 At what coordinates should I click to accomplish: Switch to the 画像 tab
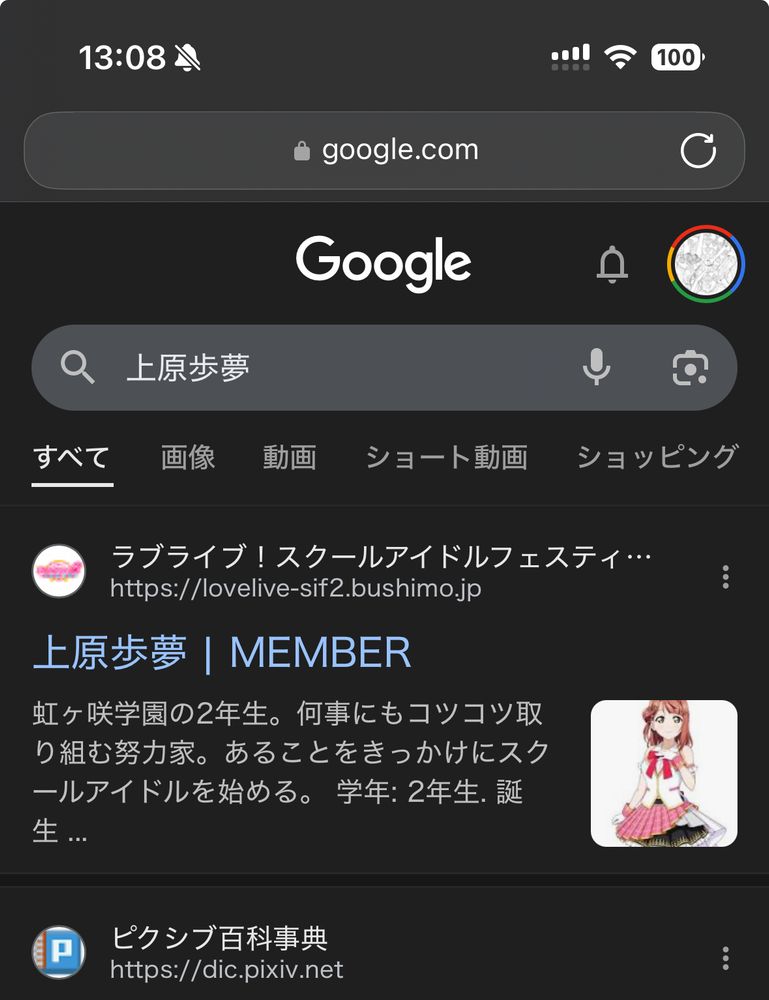click(188, 458)
